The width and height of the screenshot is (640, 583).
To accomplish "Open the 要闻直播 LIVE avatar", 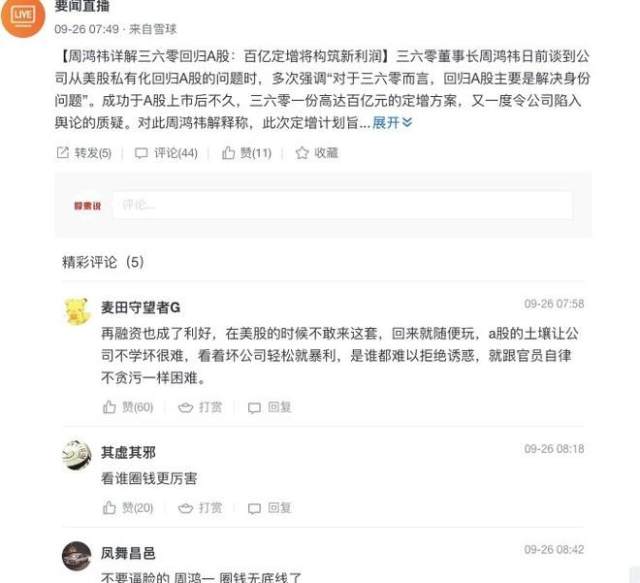I will tap(23, 16).
